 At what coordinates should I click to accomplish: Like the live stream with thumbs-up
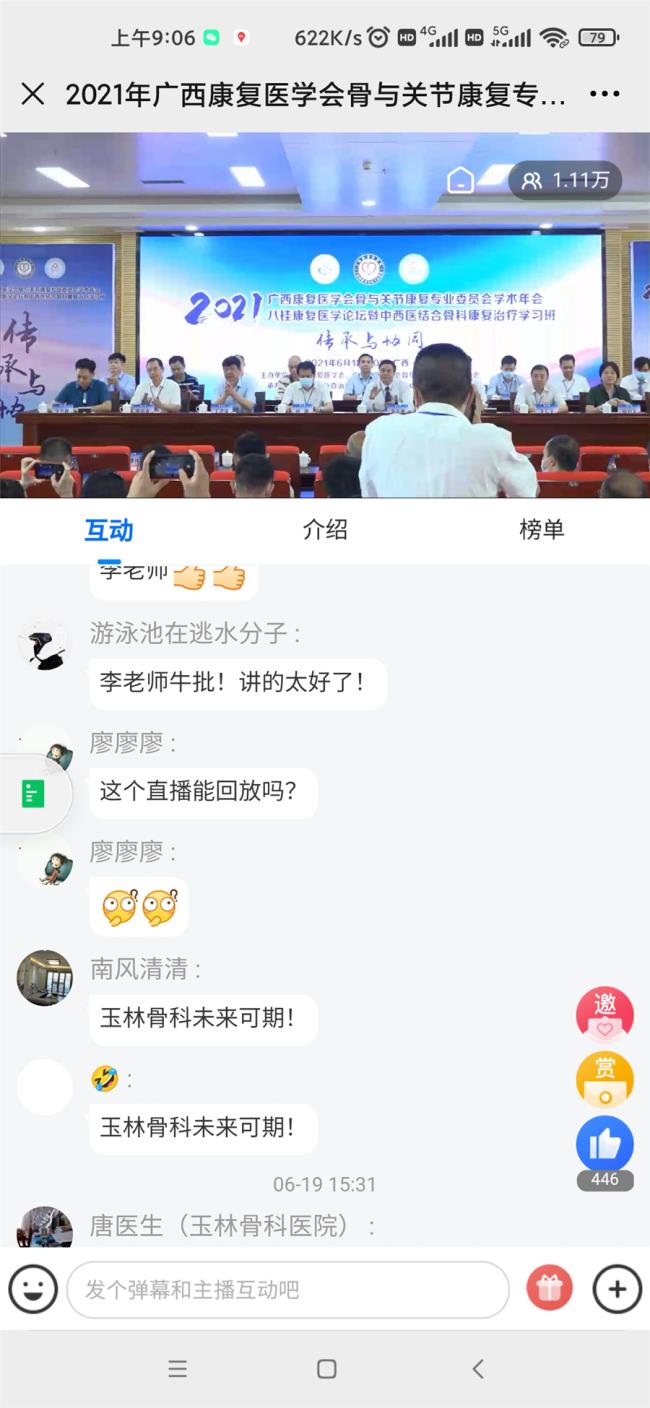coord(604,1144)
